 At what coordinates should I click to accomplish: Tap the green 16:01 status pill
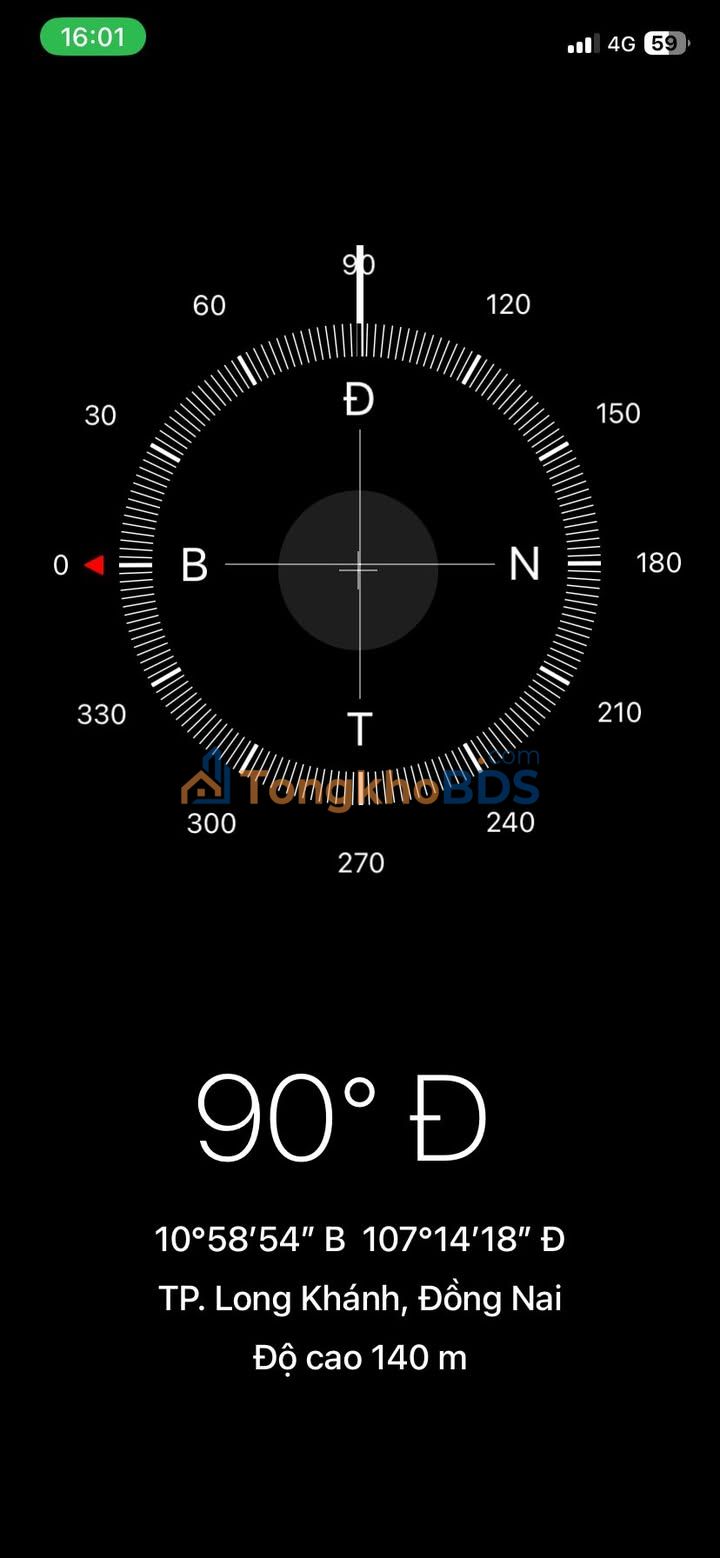(x=93, y=37)
